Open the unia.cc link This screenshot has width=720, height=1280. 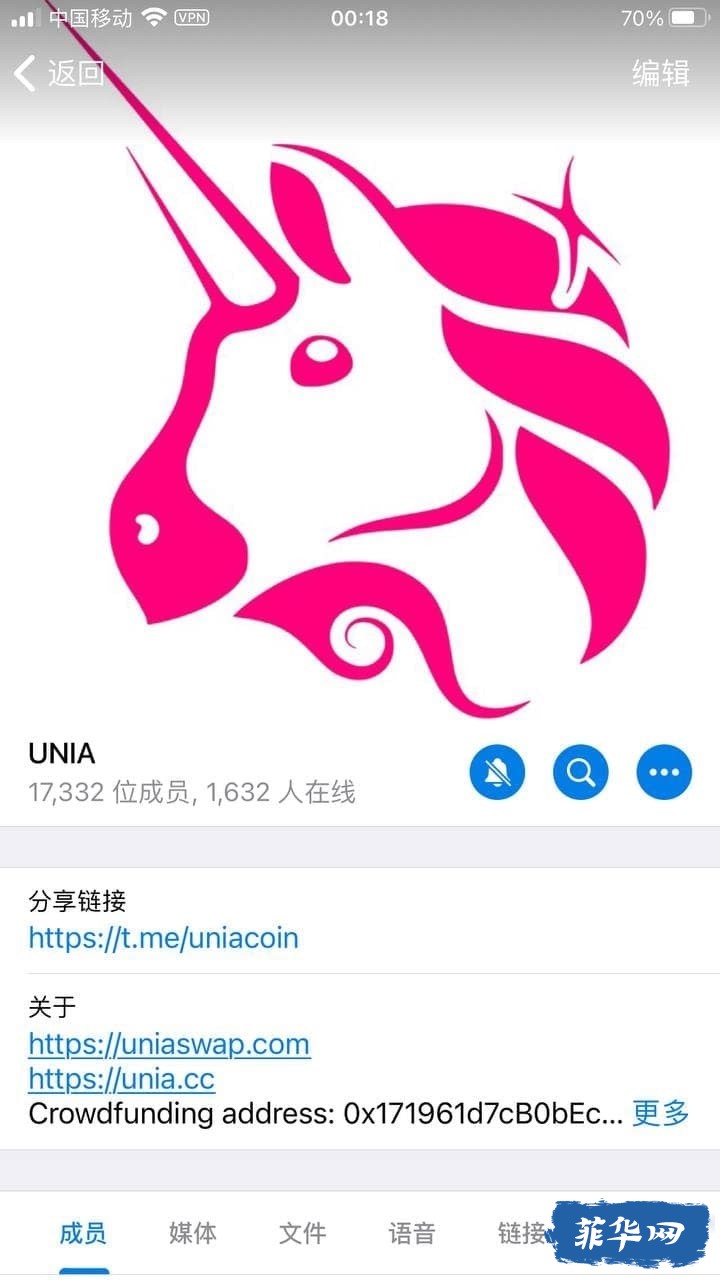(121, 1078)
